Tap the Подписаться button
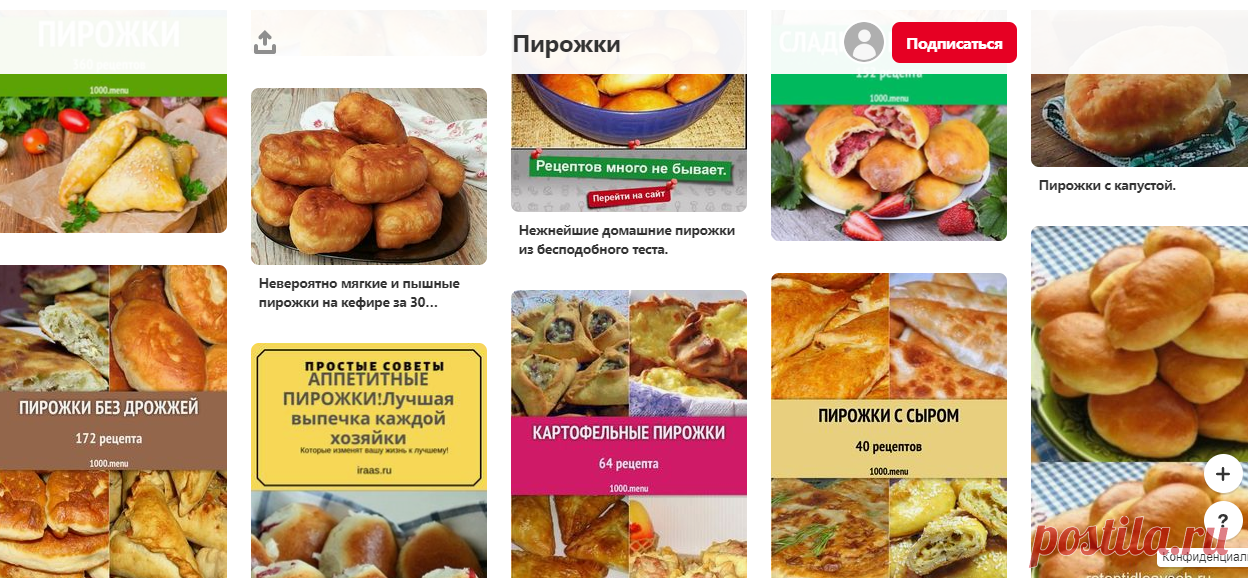Image resolution: width=1248 pixels, height=578 pixels. point(954,43)
